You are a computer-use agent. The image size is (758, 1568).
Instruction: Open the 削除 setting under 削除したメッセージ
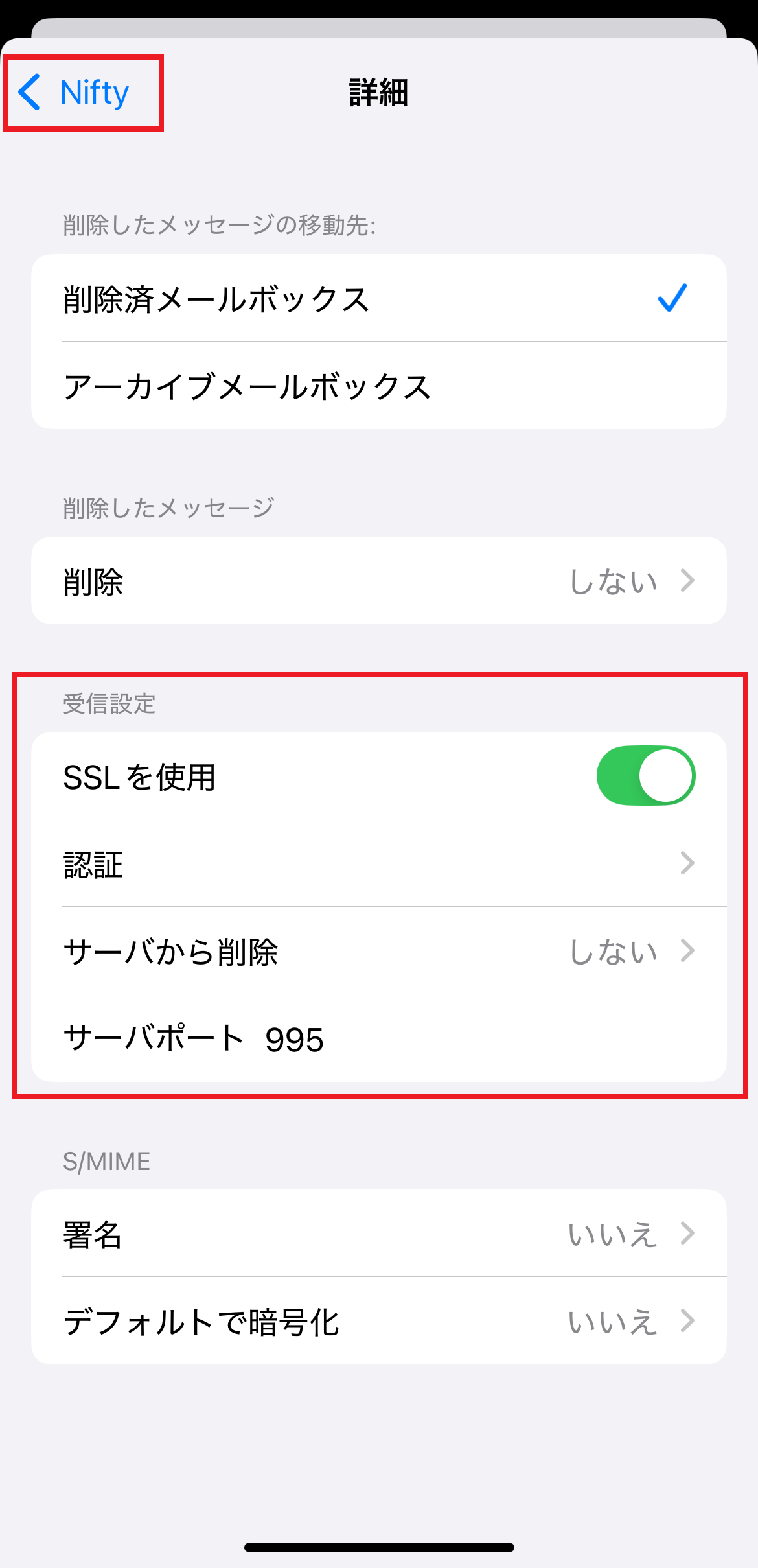[379, 581]
